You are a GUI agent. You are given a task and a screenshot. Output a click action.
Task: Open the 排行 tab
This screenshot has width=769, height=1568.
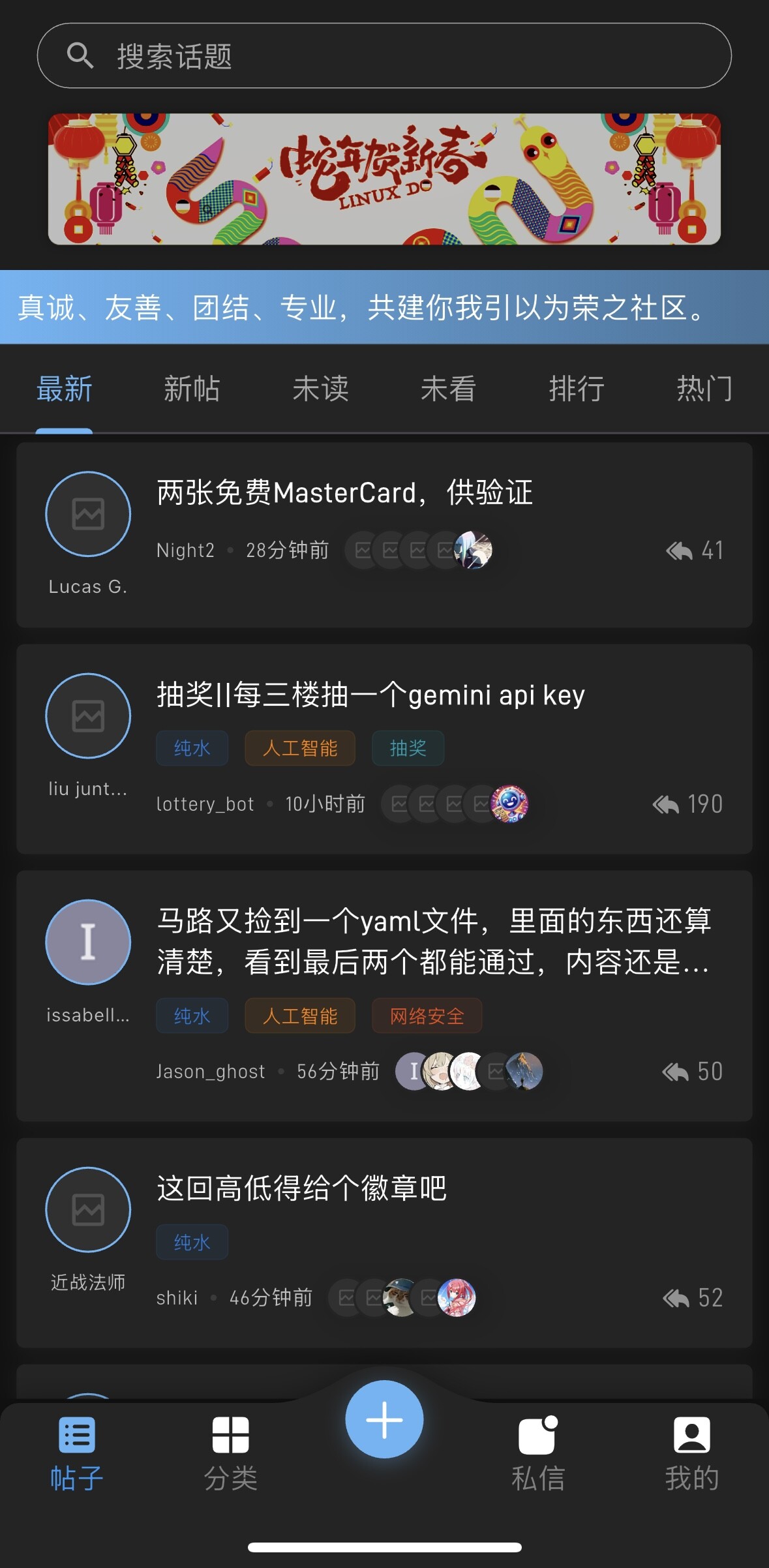click(577, 389)
